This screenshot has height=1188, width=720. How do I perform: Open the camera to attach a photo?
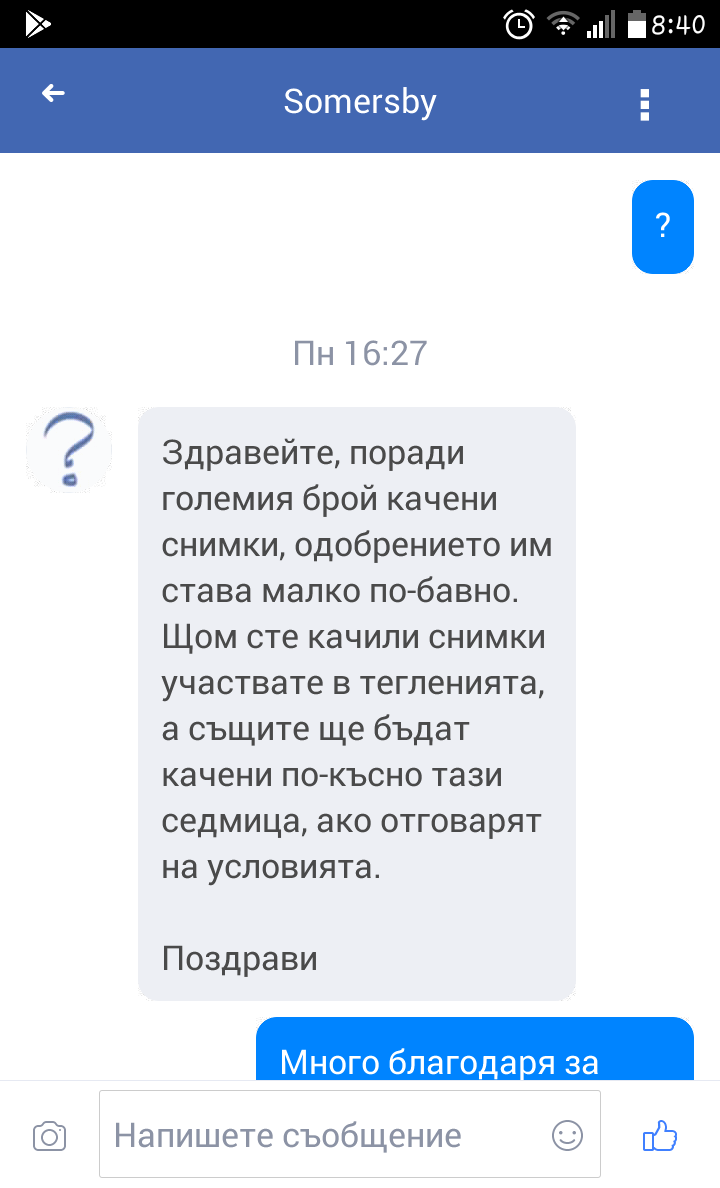click(x=50, y=1136)
